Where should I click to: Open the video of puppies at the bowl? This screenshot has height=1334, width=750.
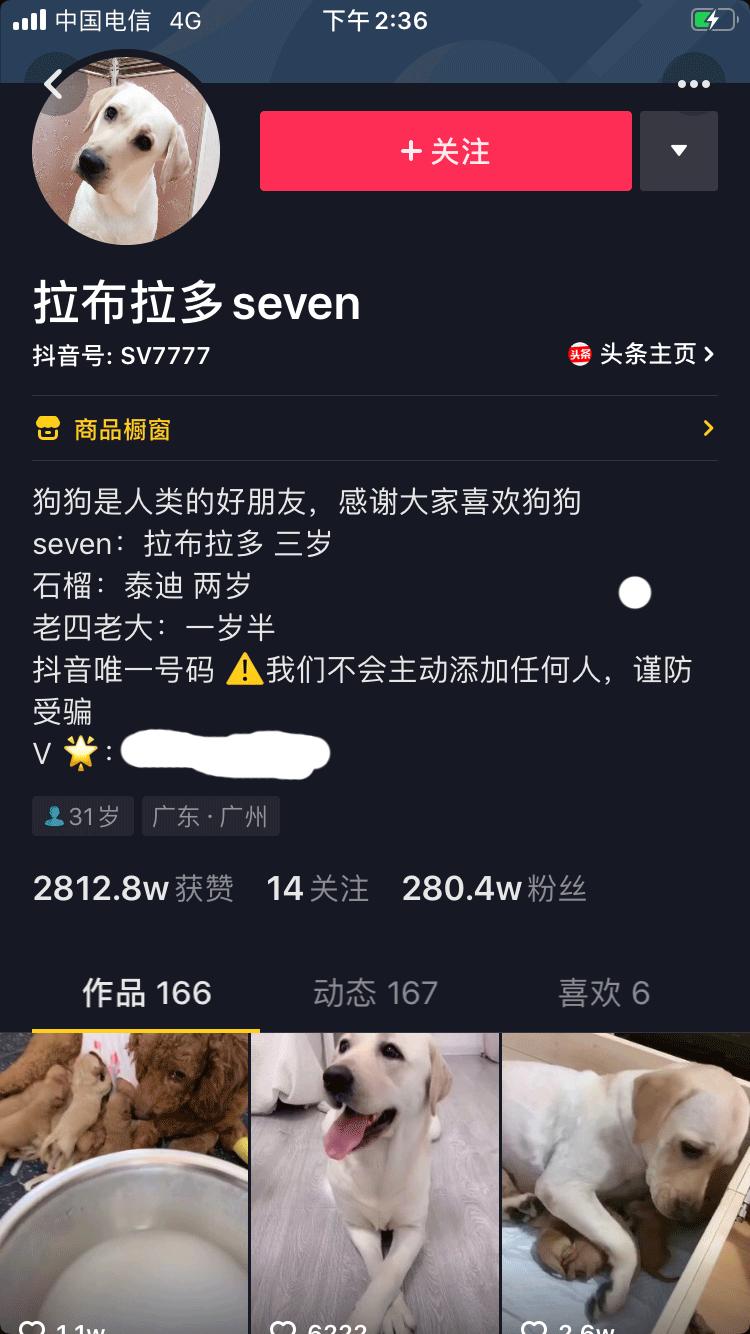124,1180
